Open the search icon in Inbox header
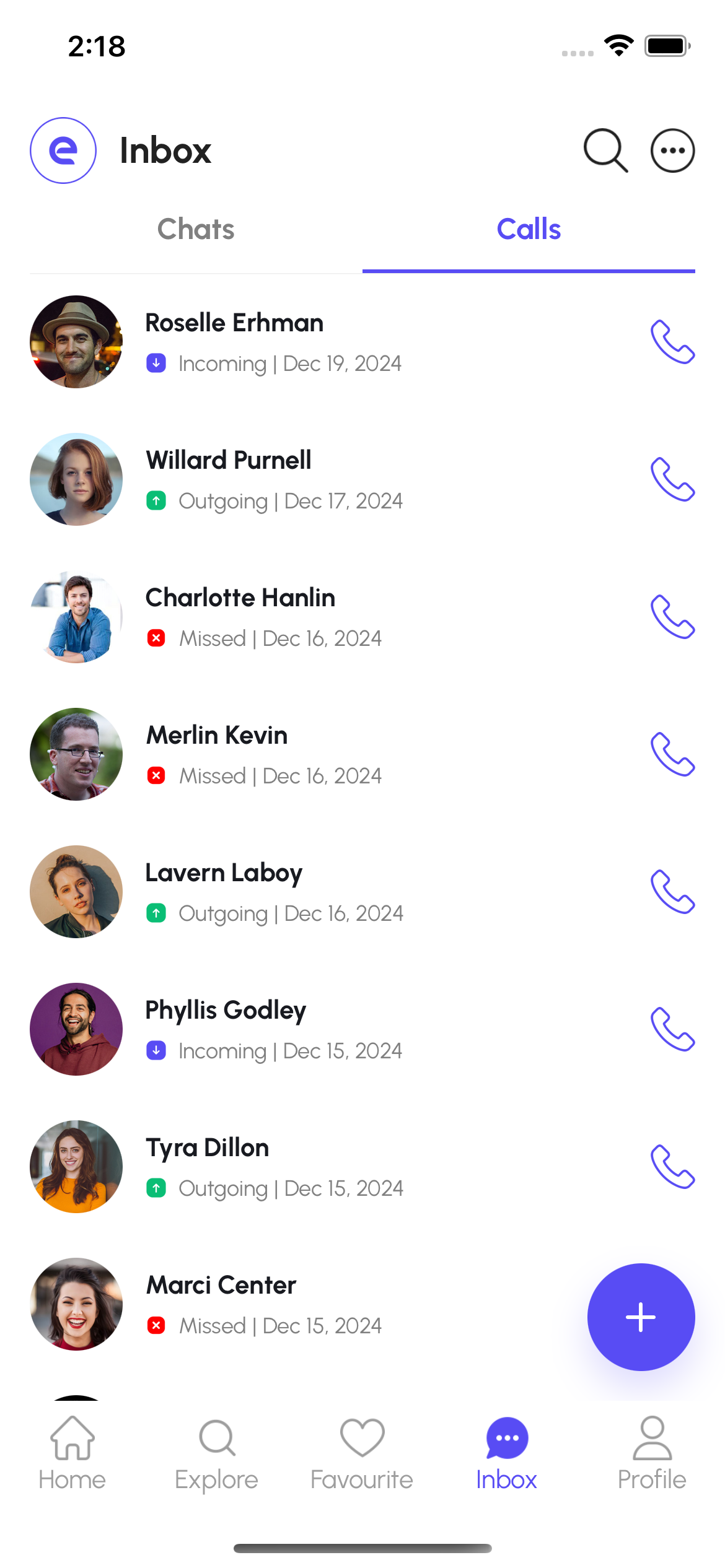Viewport: 725px width, 1568px height. (605, 150)
